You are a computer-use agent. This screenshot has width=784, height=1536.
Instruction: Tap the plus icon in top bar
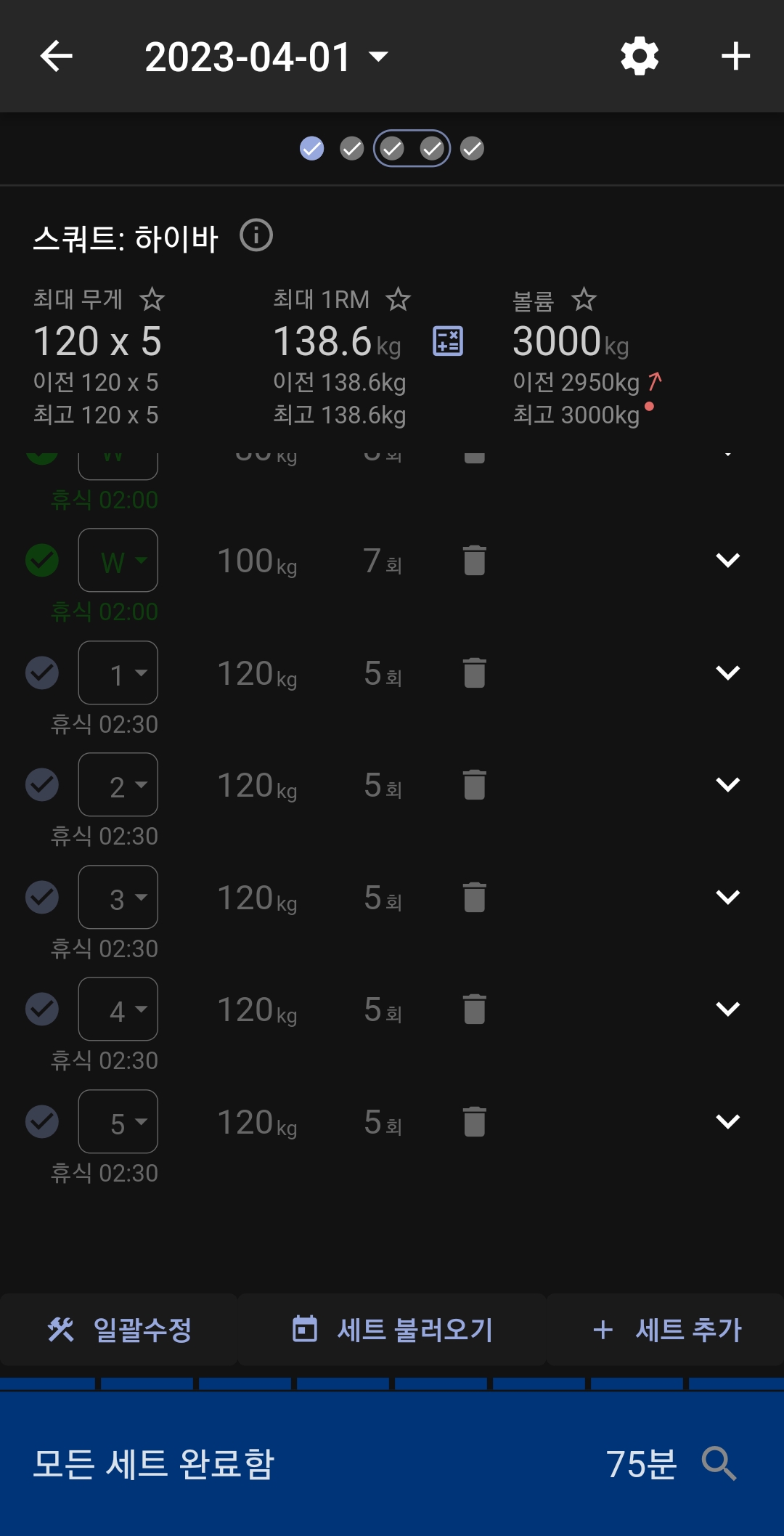[x=735, y=57]
